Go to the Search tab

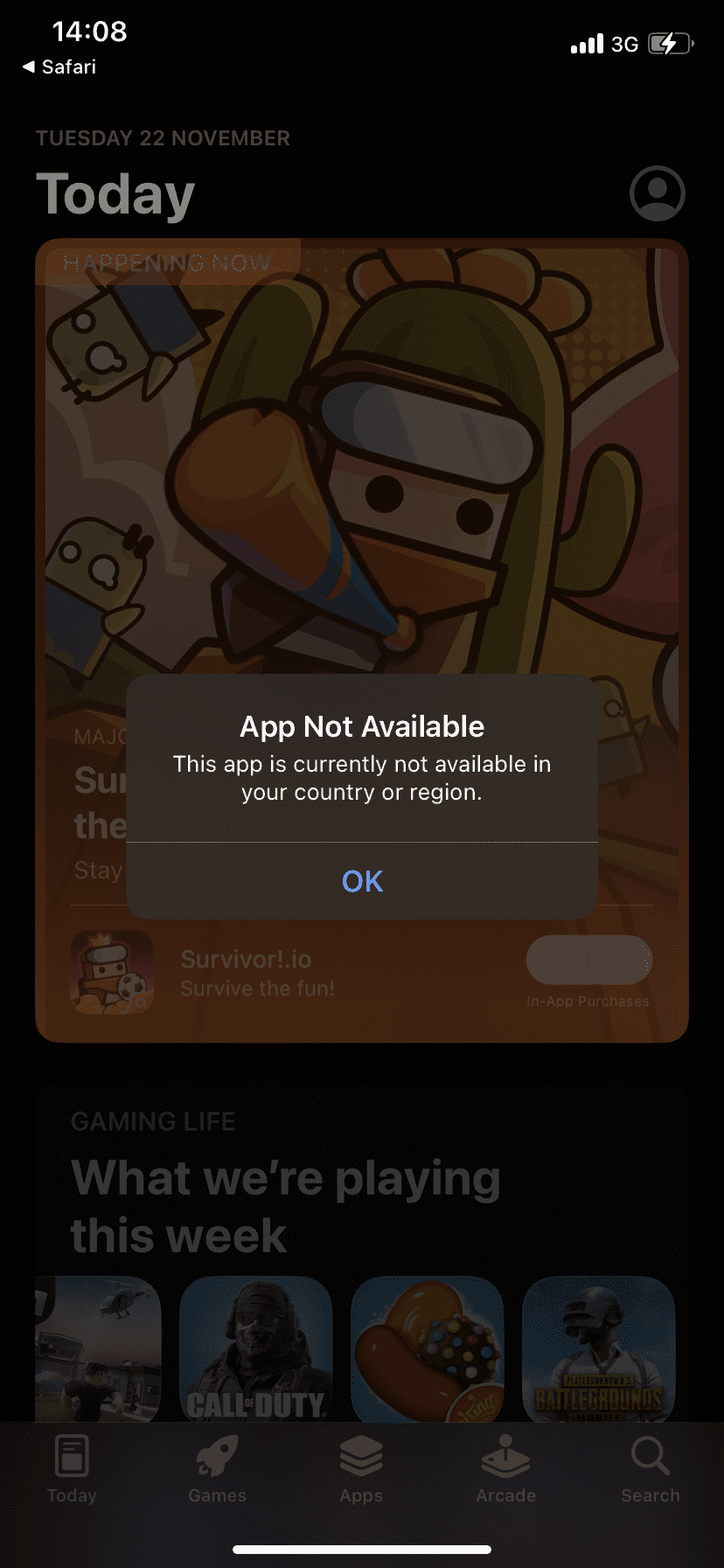[x=651, y=1470]
